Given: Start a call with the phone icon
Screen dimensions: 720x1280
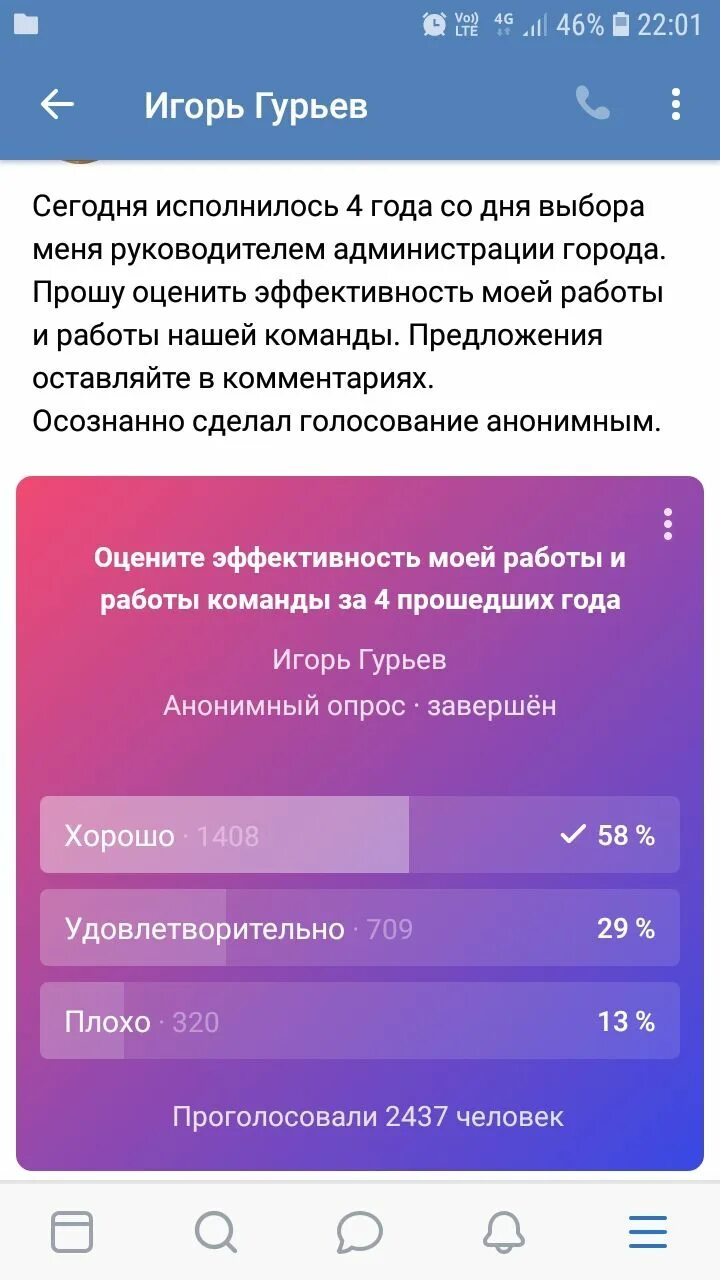Looking at the screenshot, I should [593, 104].
